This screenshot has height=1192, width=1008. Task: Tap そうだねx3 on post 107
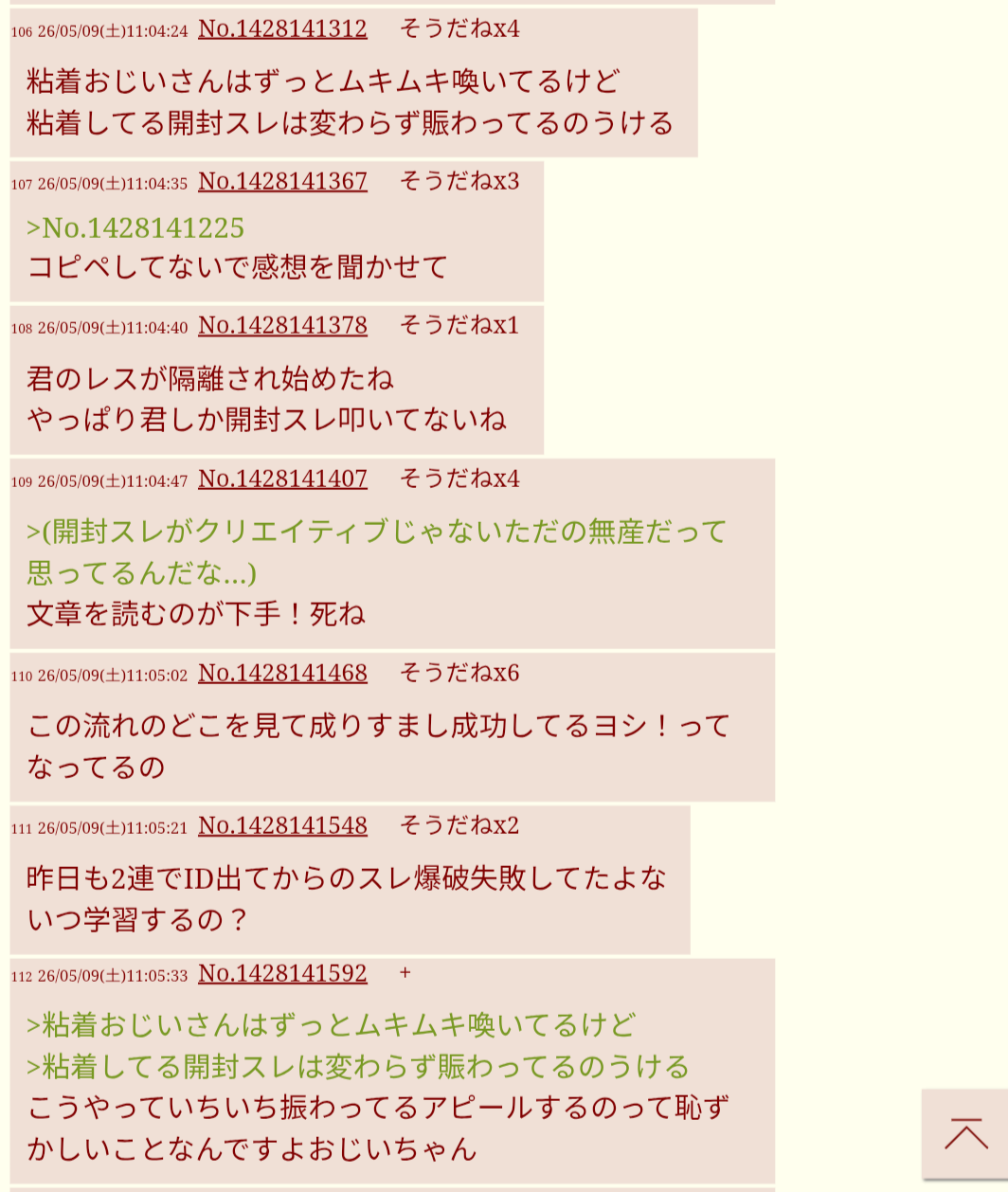click(x=459, y=182)
